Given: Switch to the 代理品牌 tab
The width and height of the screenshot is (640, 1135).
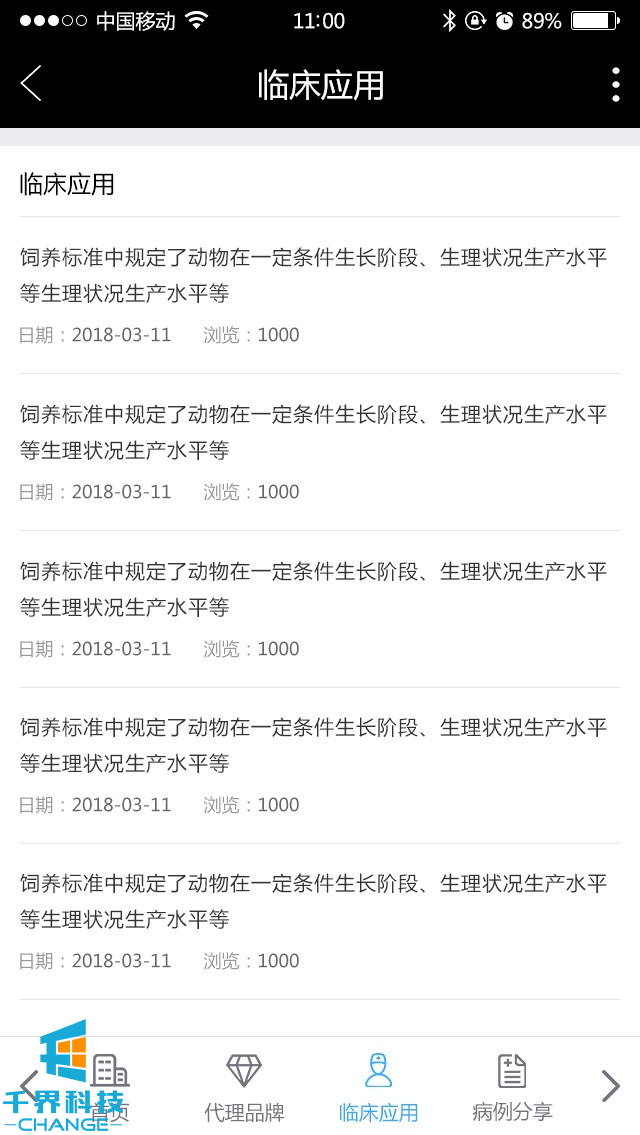Looking at the screenshot, I should [244, 1086].
